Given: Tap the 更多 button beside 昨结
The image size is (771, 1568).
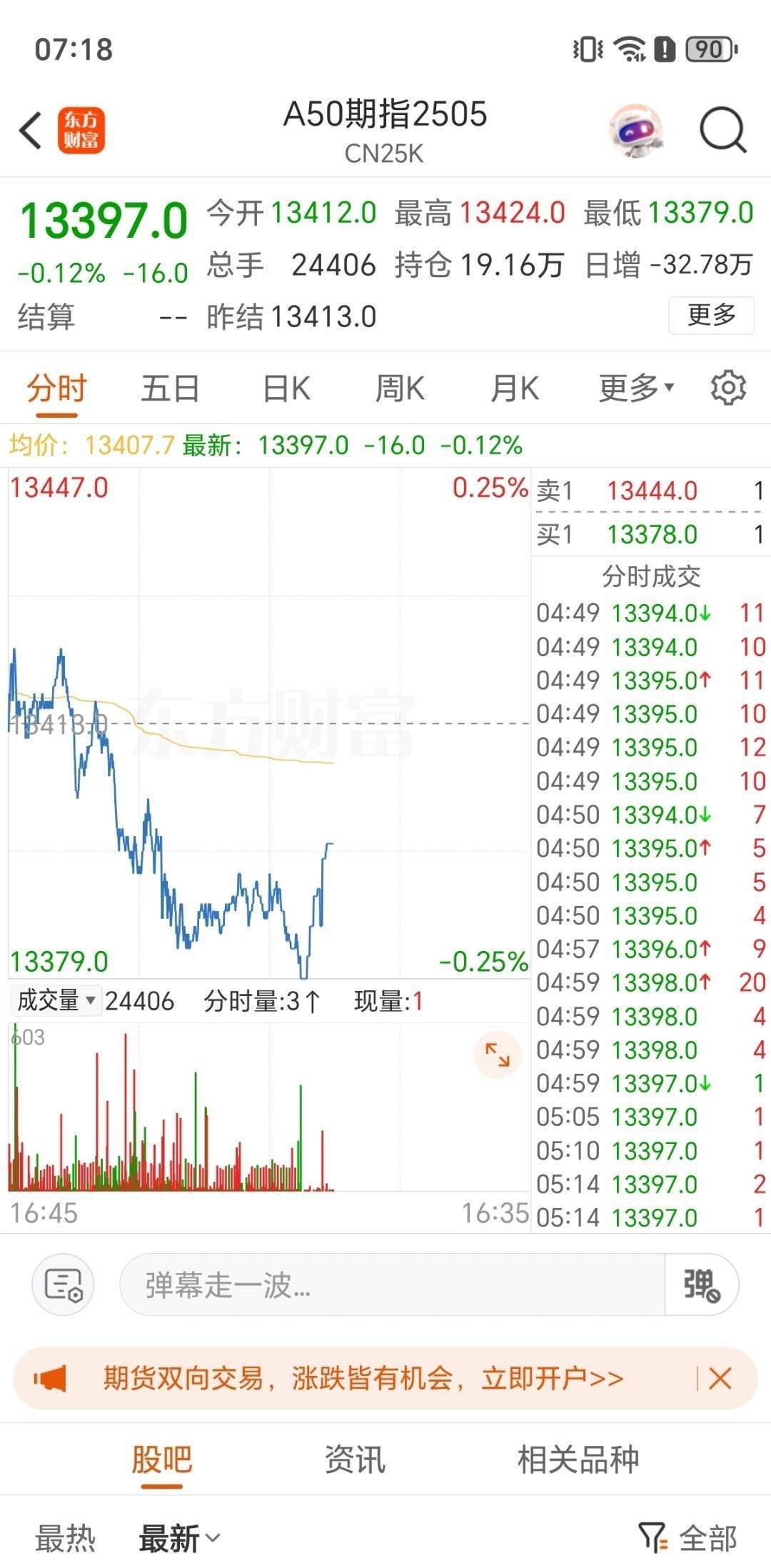Looking at the screenshot, I should 711,315.
